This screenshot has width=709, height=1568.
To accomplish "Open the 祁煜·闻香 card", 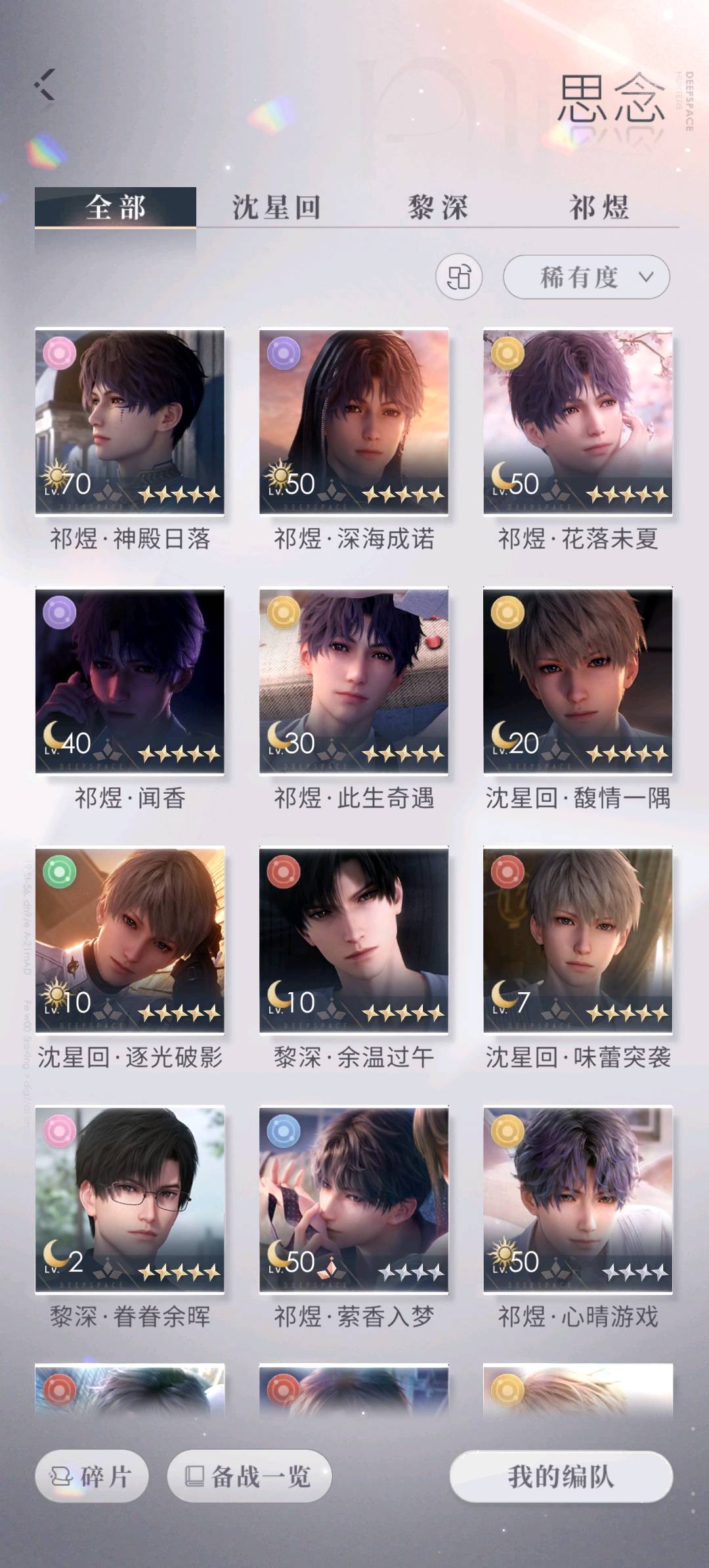I will (x=130, y=681).
